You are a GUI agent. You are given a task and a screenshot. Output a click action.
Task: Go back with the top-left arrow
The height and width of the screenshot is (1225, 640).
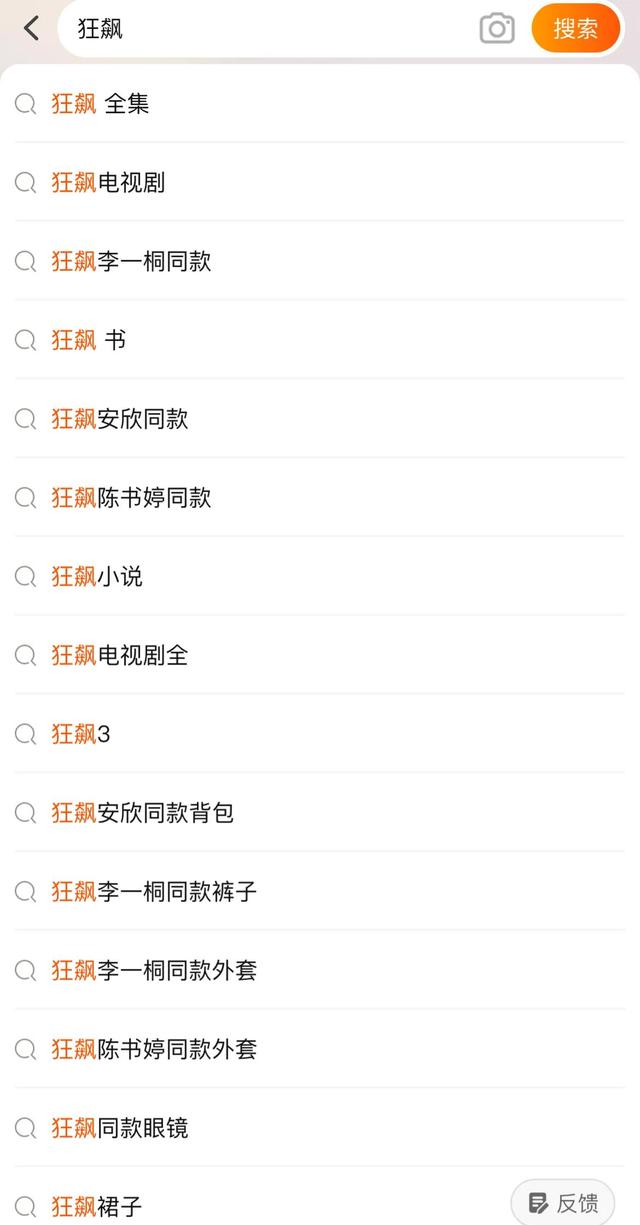point(32,28)
